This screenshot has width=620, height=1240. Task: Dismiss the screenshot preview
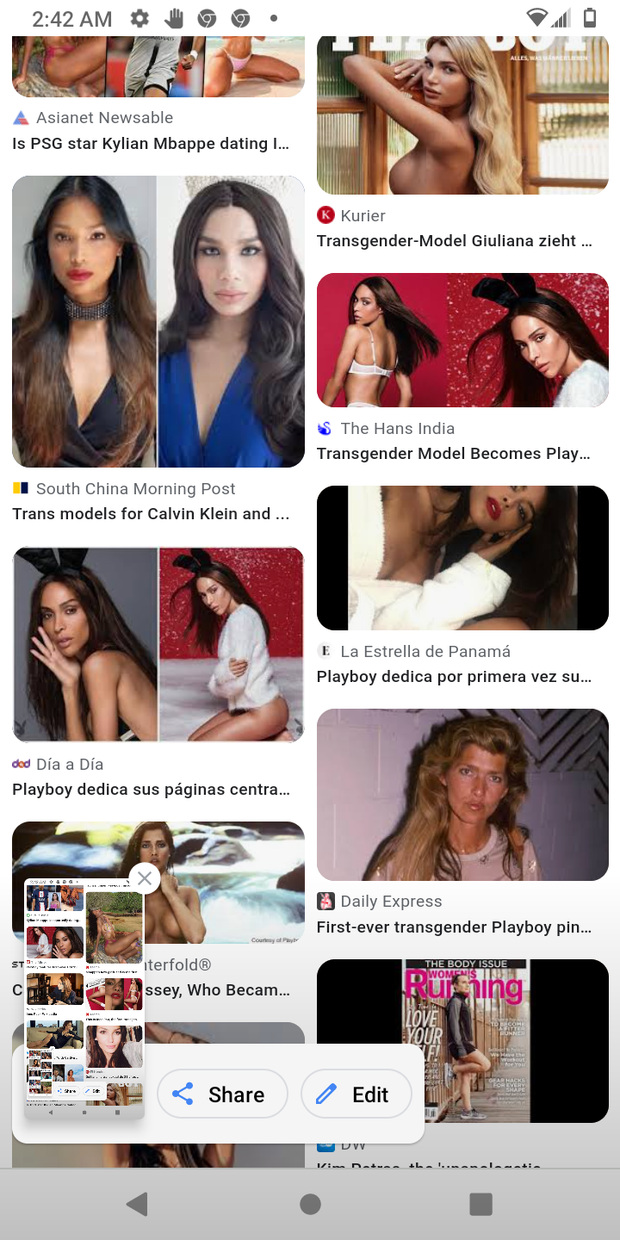145,879
